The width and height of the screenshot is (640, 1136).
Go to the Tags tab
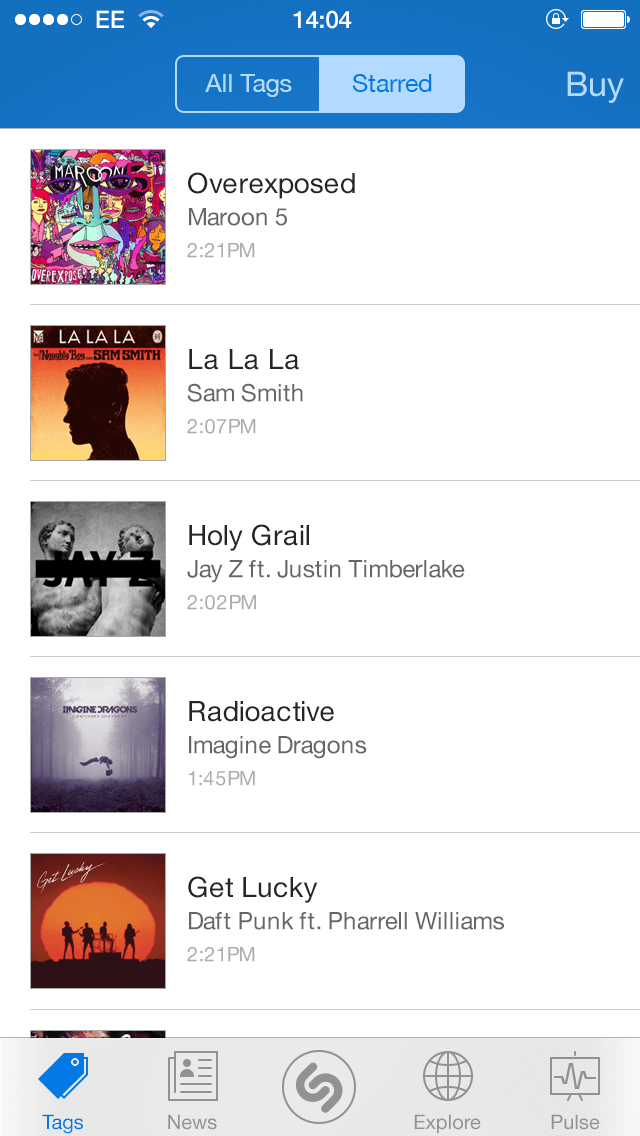click(63, 1090)
